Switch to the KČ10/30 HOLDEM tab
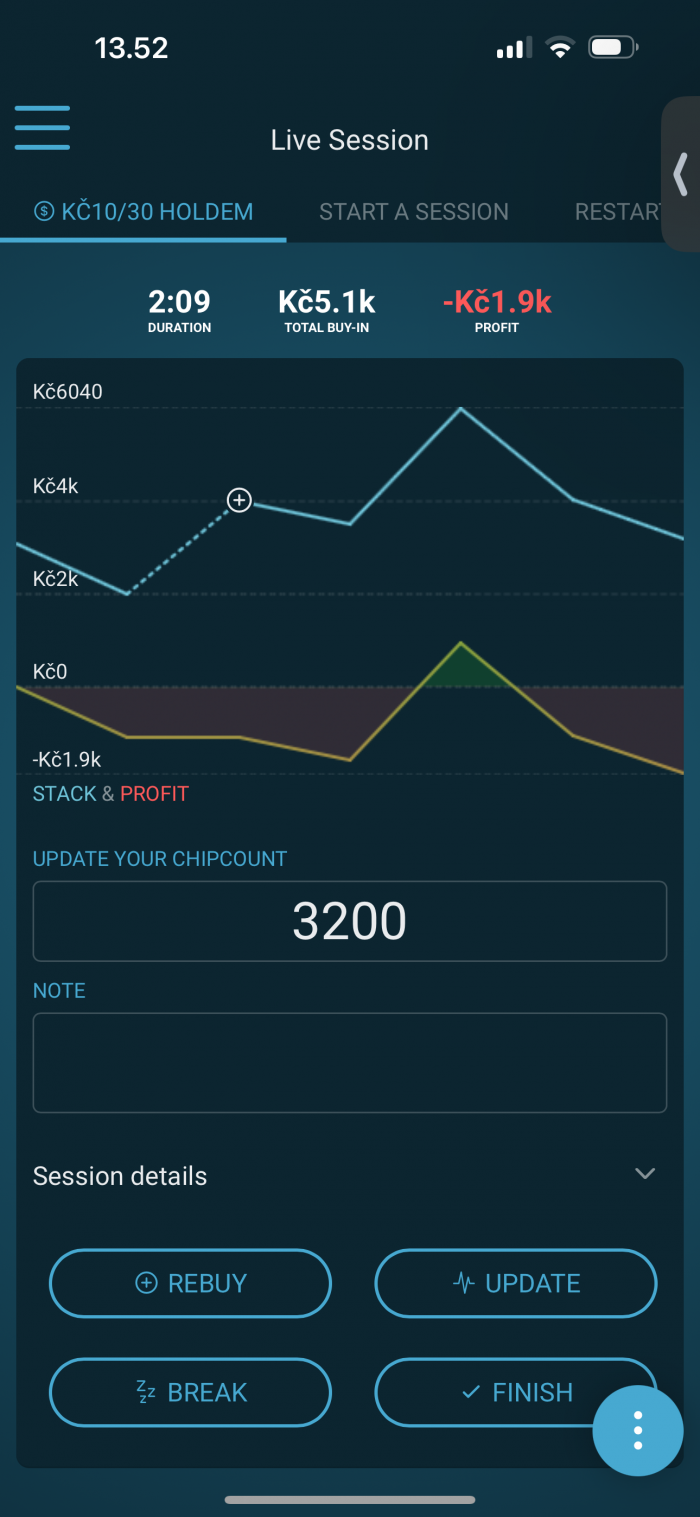The height and width of the screenshot is (1517, 700). [143, 212]
